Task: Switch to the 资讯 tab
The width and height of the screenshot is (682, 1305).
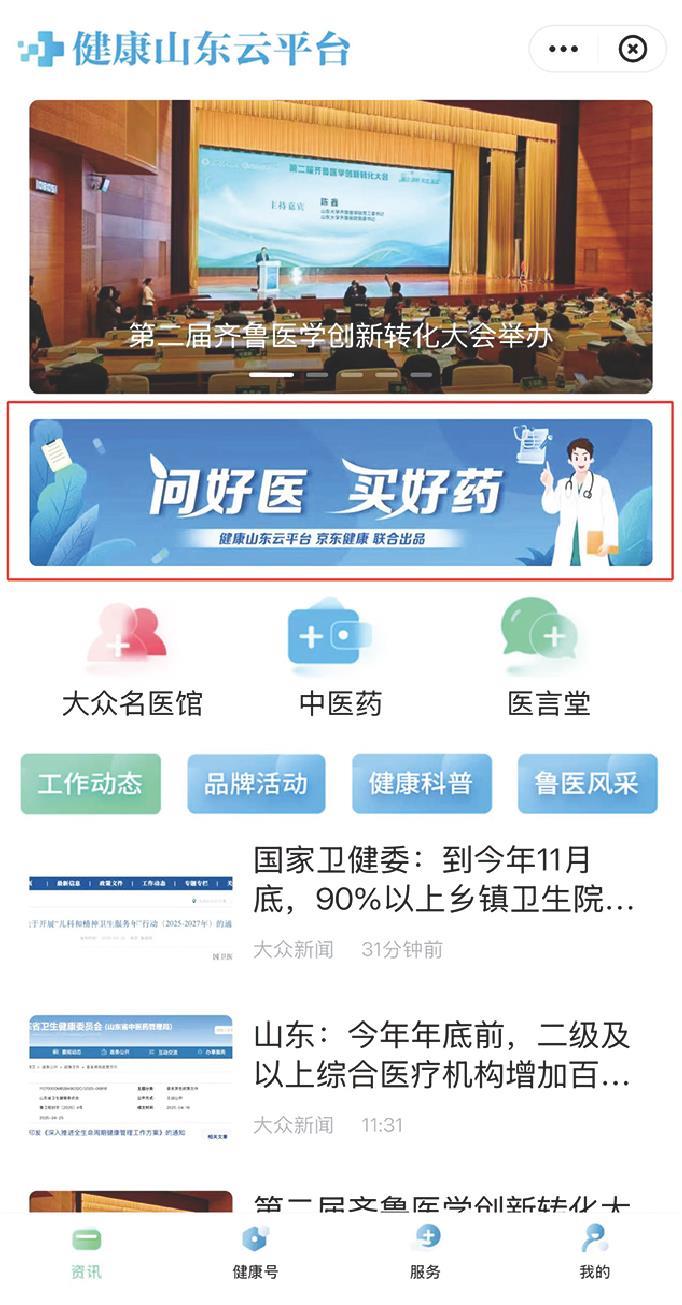Action: click(86, 1252)
